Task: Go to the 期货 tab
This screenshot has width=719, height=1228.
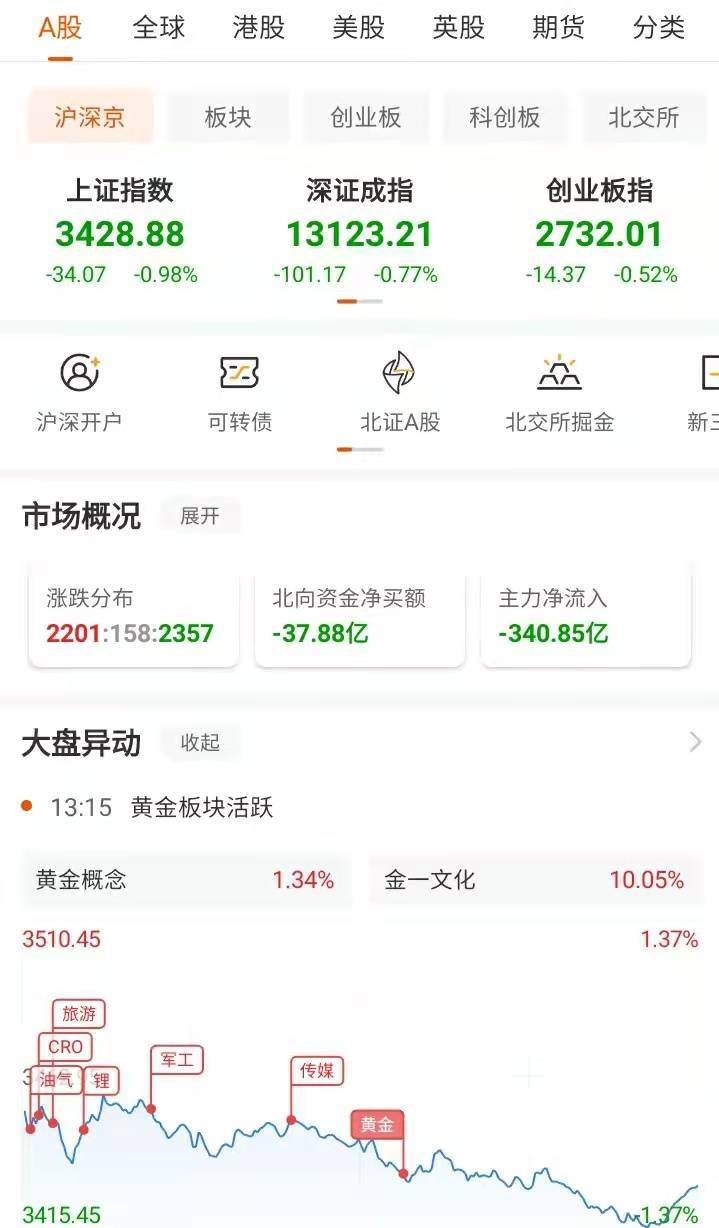Action: [x=559, y=28]
